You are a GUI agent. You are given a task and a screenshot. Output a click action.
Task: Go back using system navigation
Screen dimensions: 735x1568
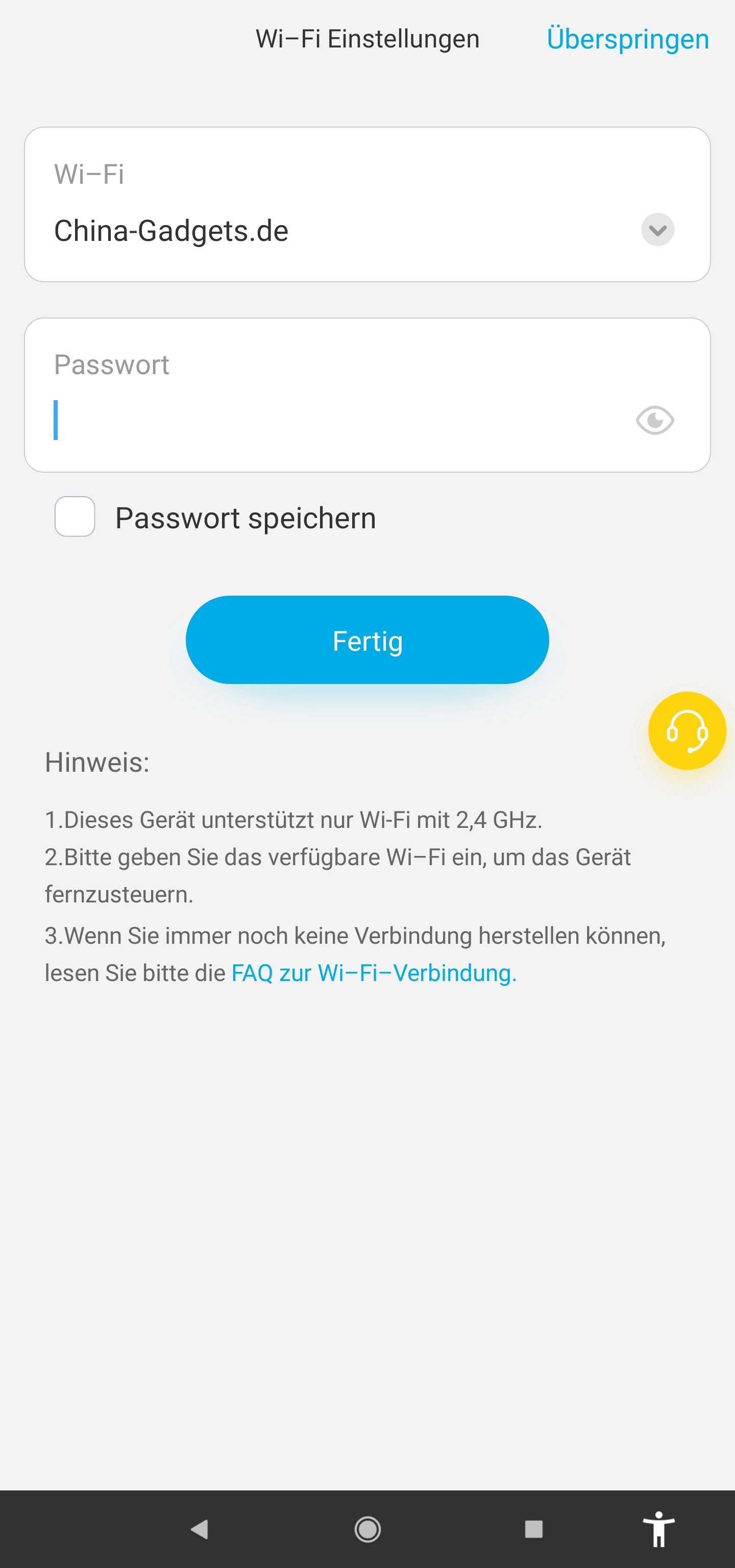pos(200,1529)
